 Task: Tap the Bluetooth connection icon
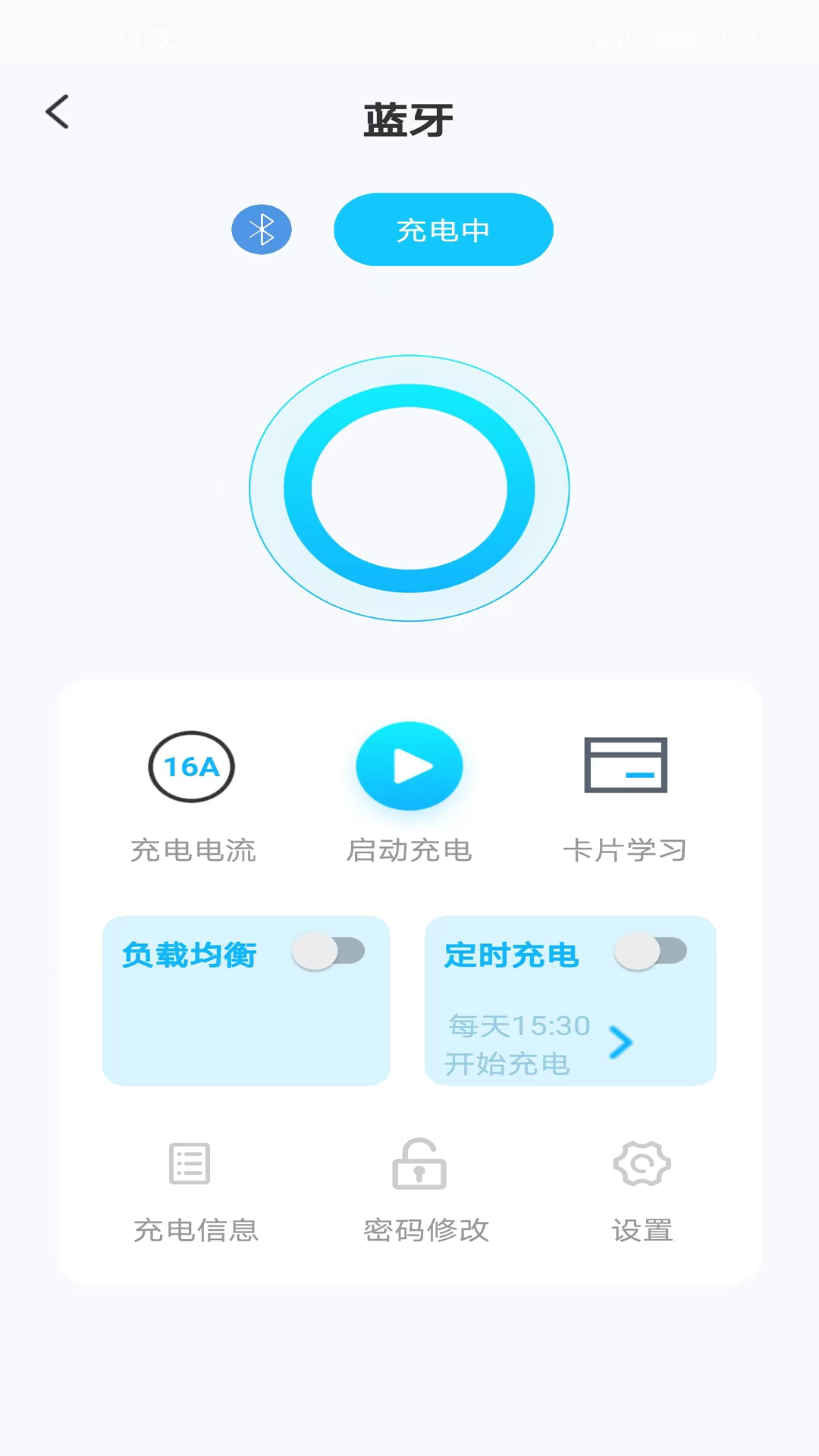pos(262,229)
